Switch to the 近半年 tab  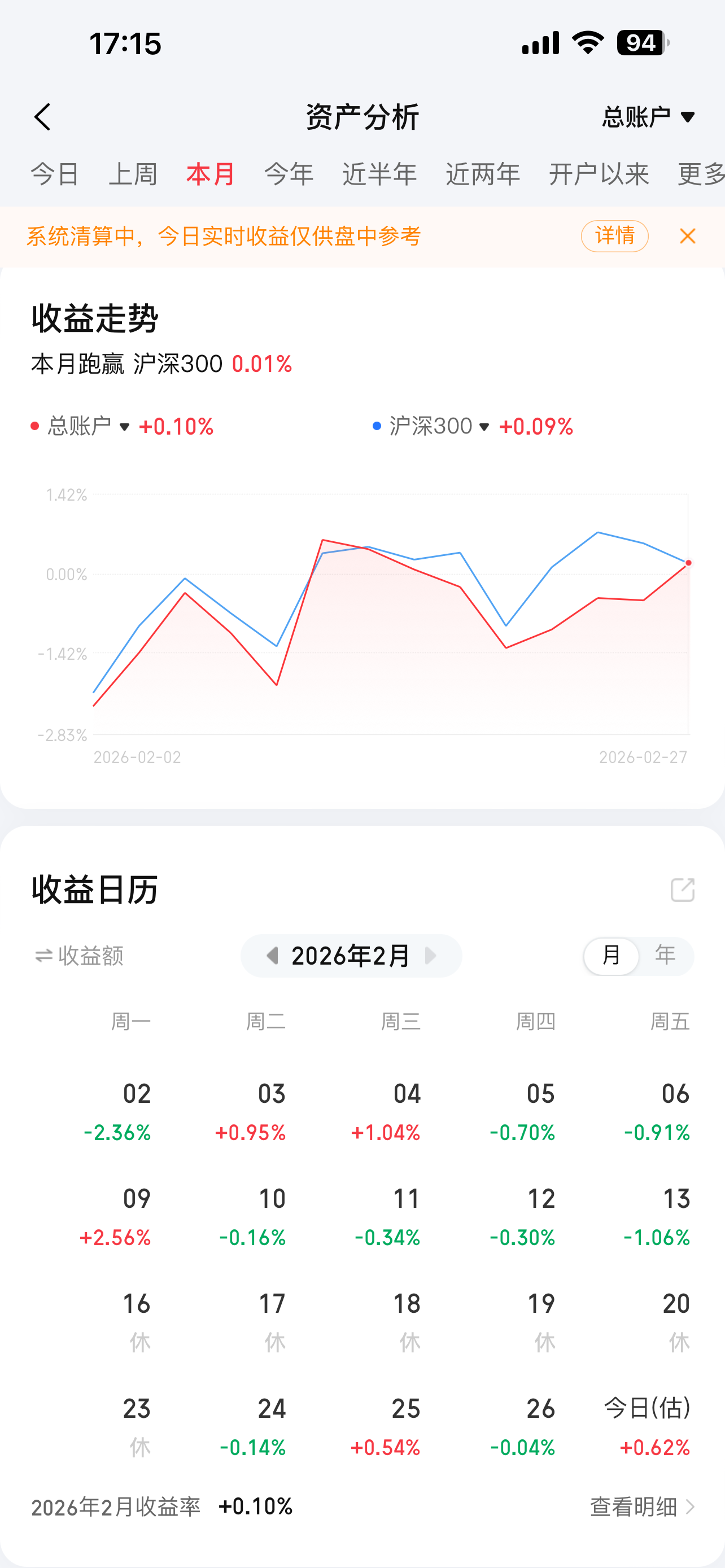pyautogui.click(x=379, y=175)
